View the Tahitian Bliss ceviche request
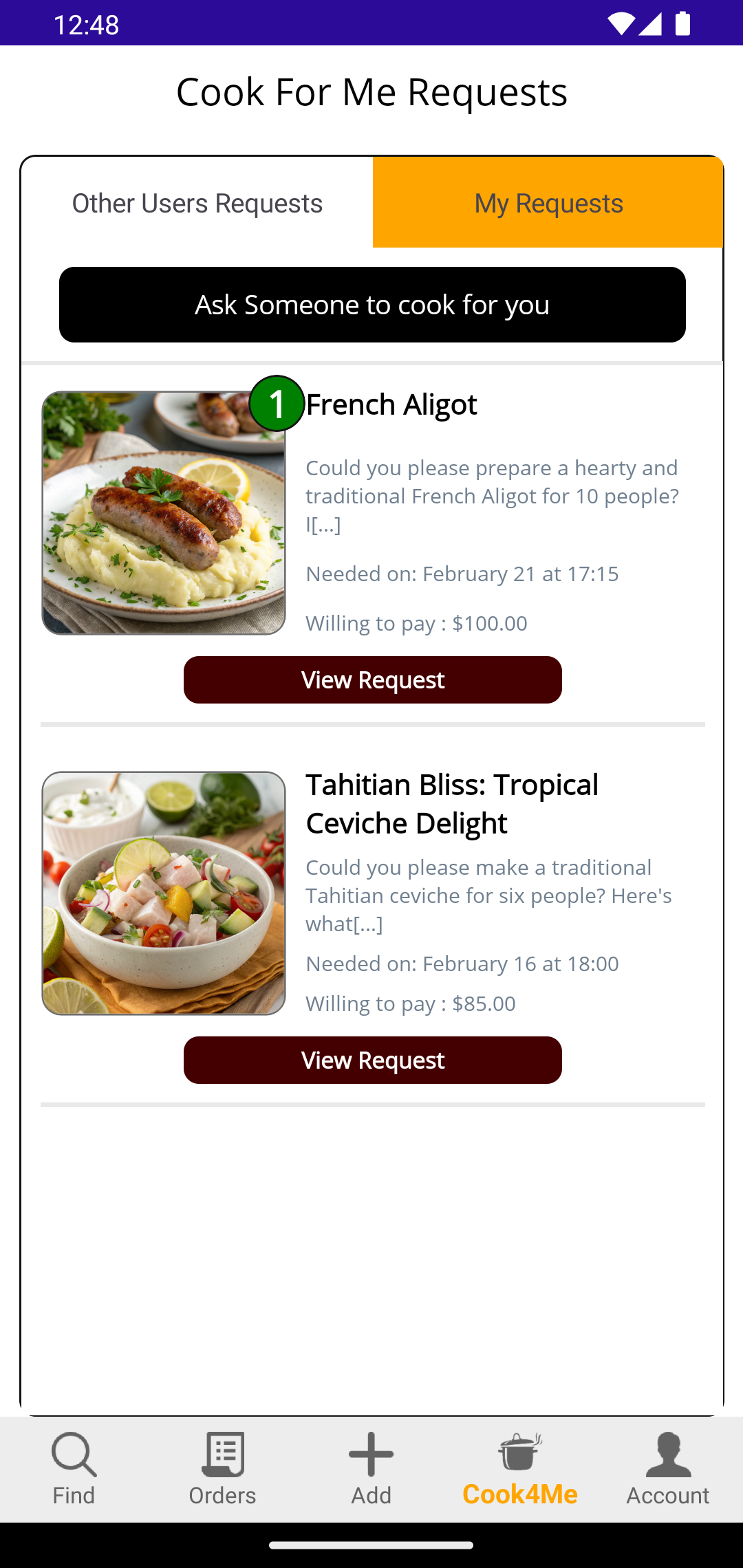 [x=372, y=1060]
